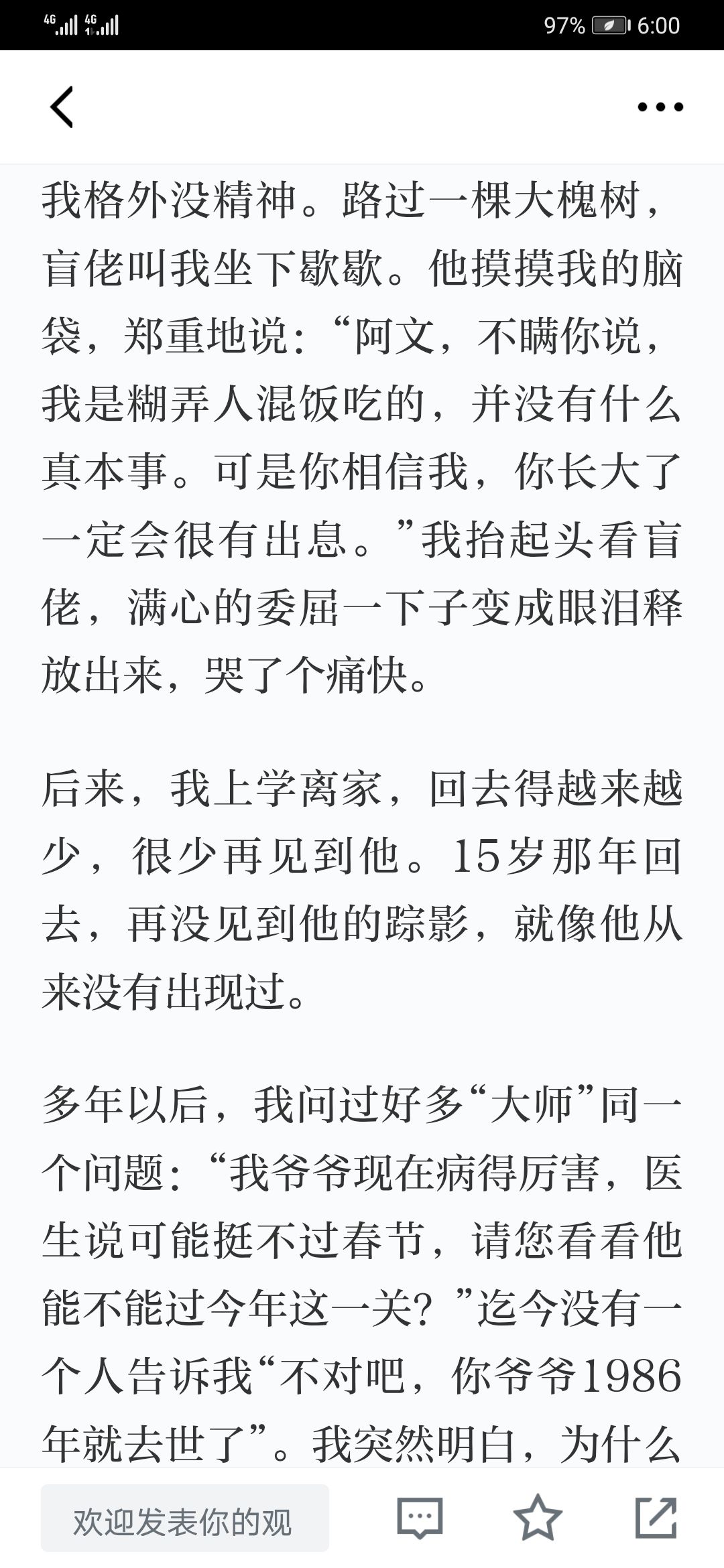
Task: Open the three-dot overflow menu
Action: coord(660,107)
